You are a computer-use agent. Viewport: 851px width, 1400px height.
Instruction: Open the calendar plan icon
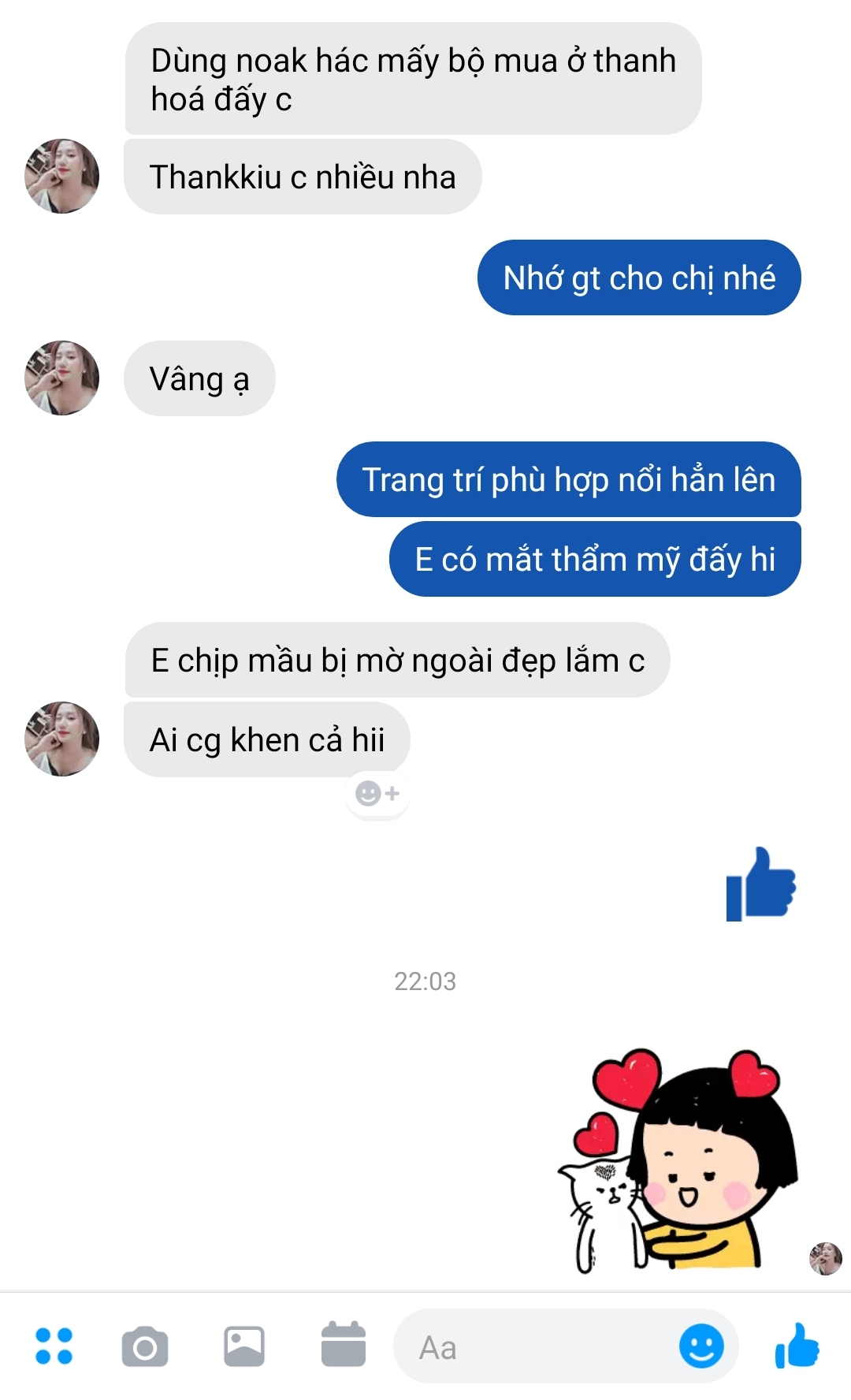coord(344,1345)
